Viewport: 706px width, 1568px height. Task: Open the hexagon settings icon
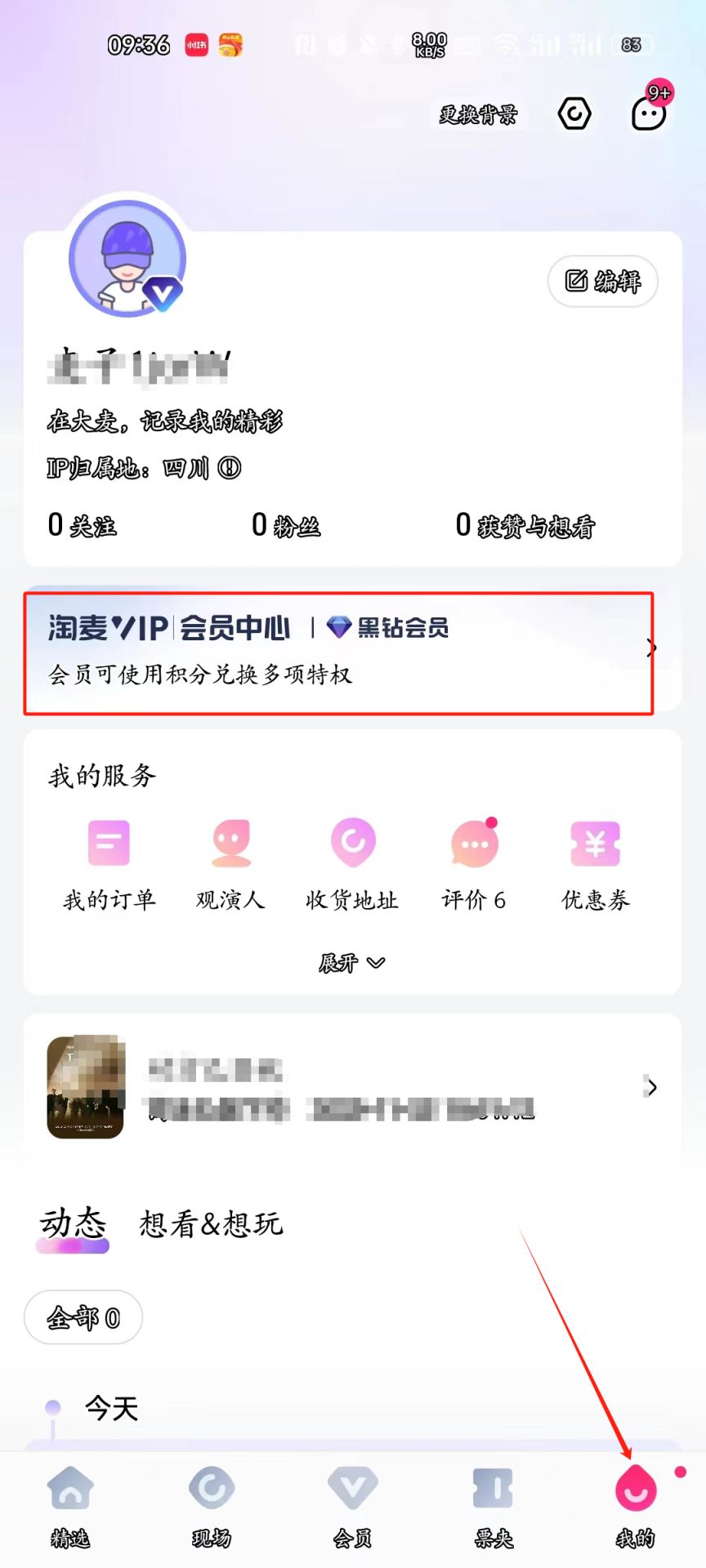(574, 114)
